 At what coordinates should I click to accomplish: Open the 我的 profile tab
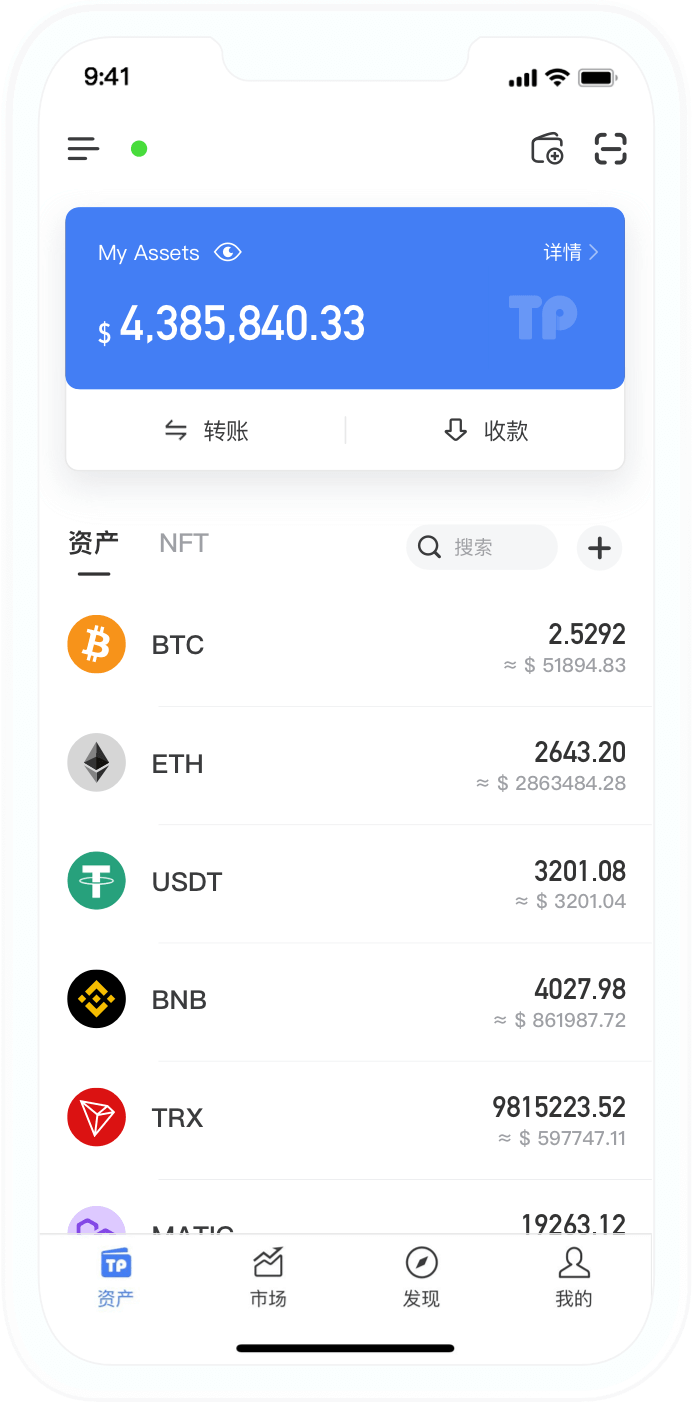pyautogui.click(x=574, y=1277)
